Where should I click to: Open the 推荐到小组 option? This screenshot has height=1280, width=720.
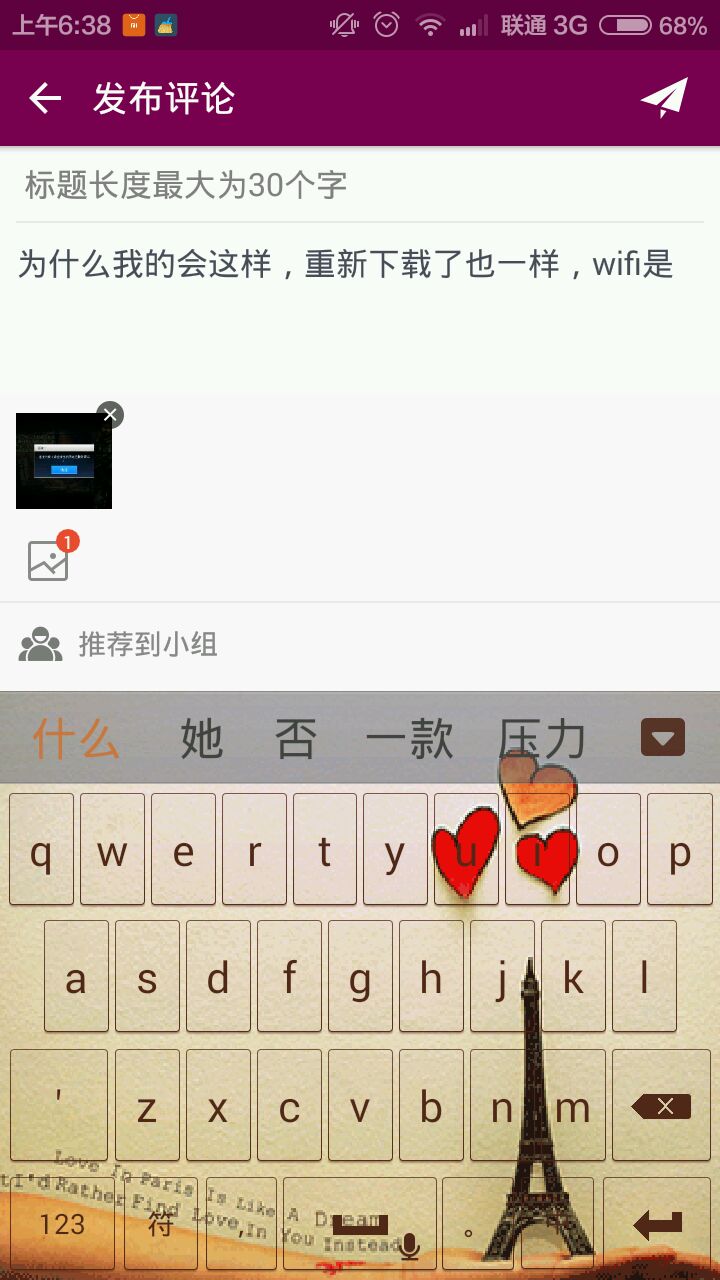[x=148, y=645]
